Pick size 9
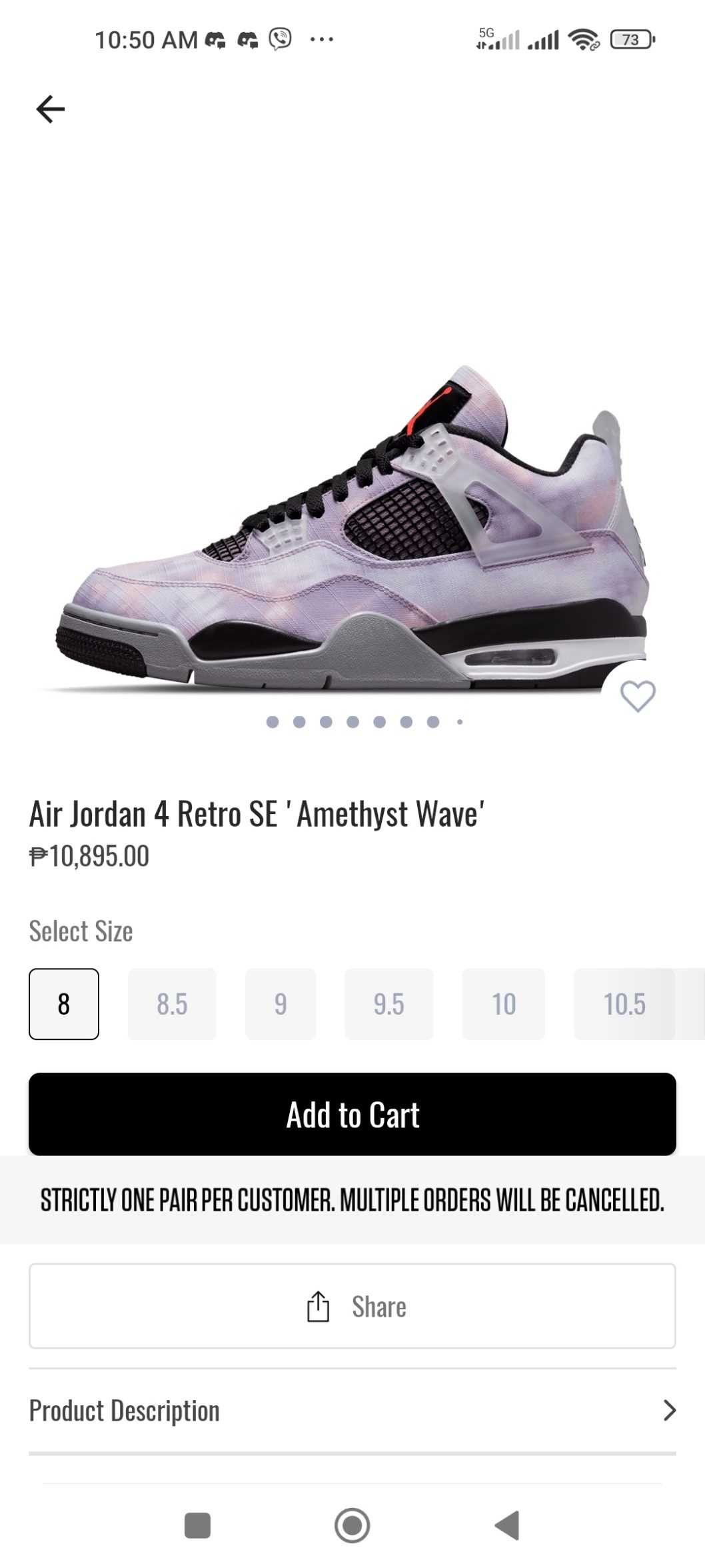 coord(281,1003)
